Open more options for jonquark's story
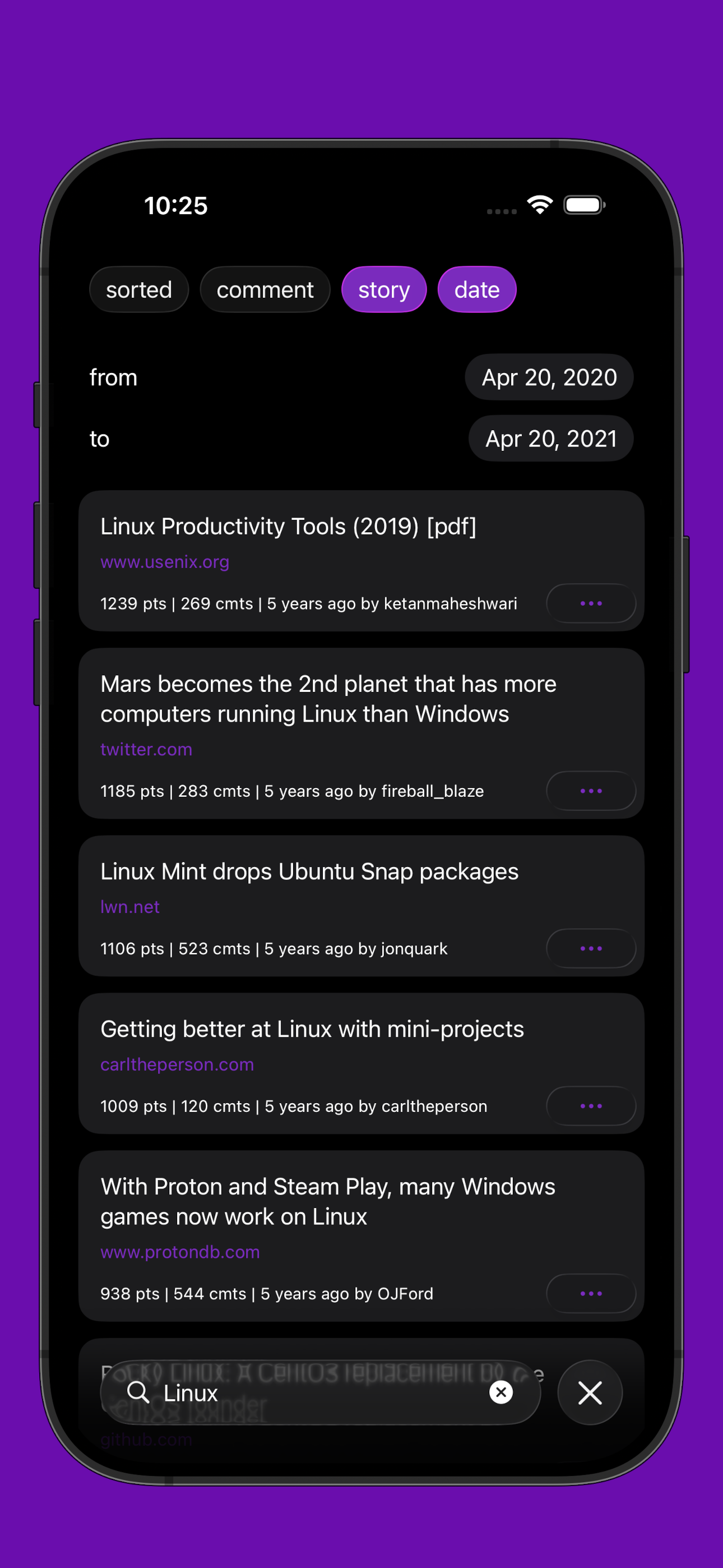This screenshot has width=723, height=1568. click(x=590, y=948)
